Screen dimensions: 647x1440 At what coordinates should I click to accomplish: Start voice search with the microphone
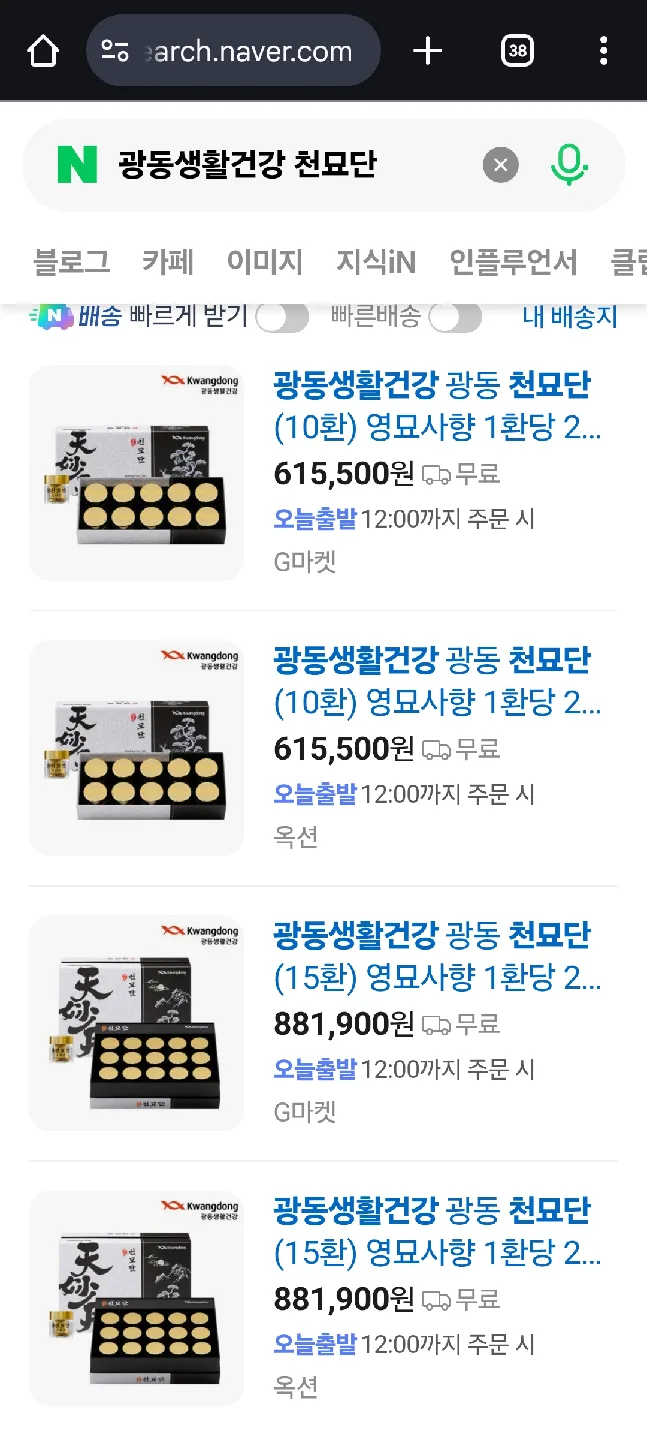[x=569, y=165]
